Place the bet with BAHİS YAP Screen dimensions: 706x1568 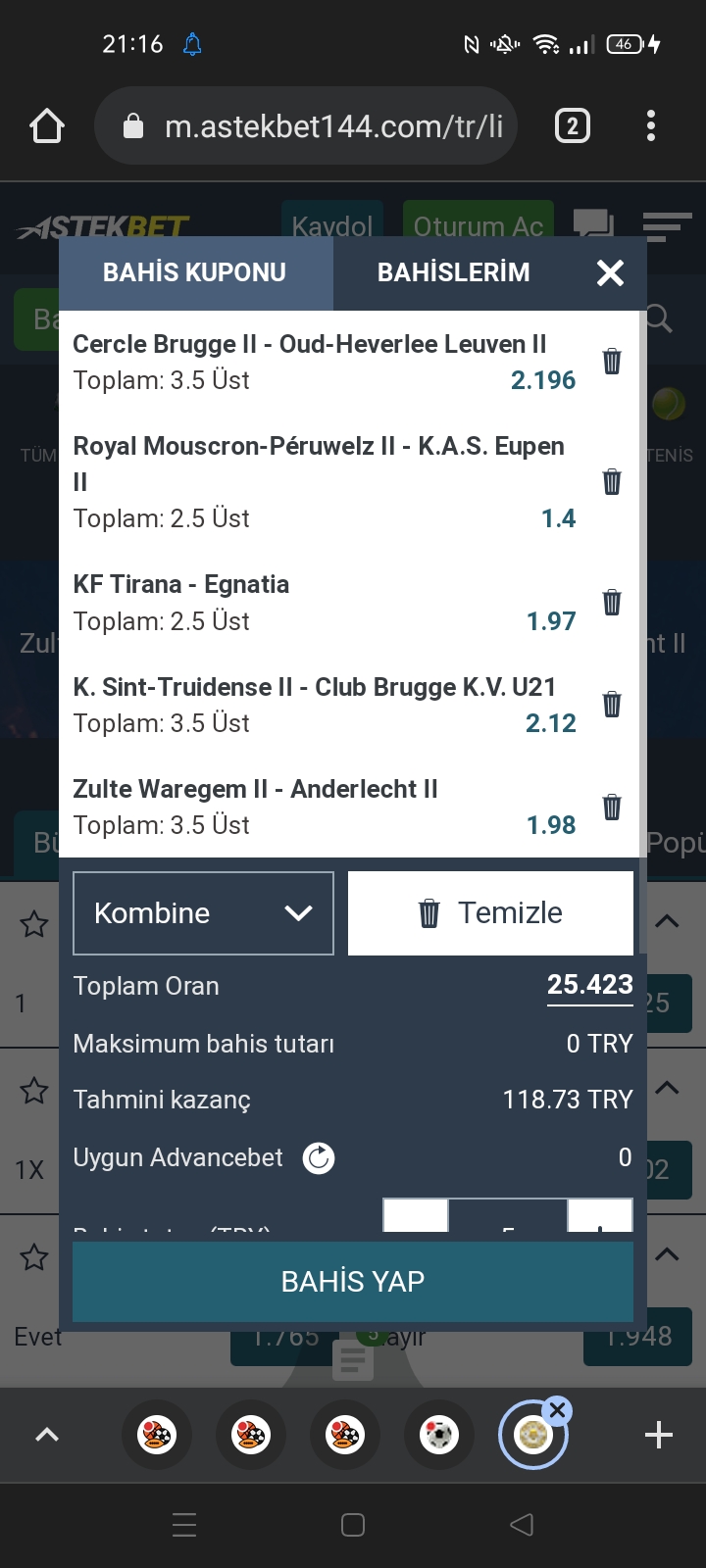[353, 1281]
